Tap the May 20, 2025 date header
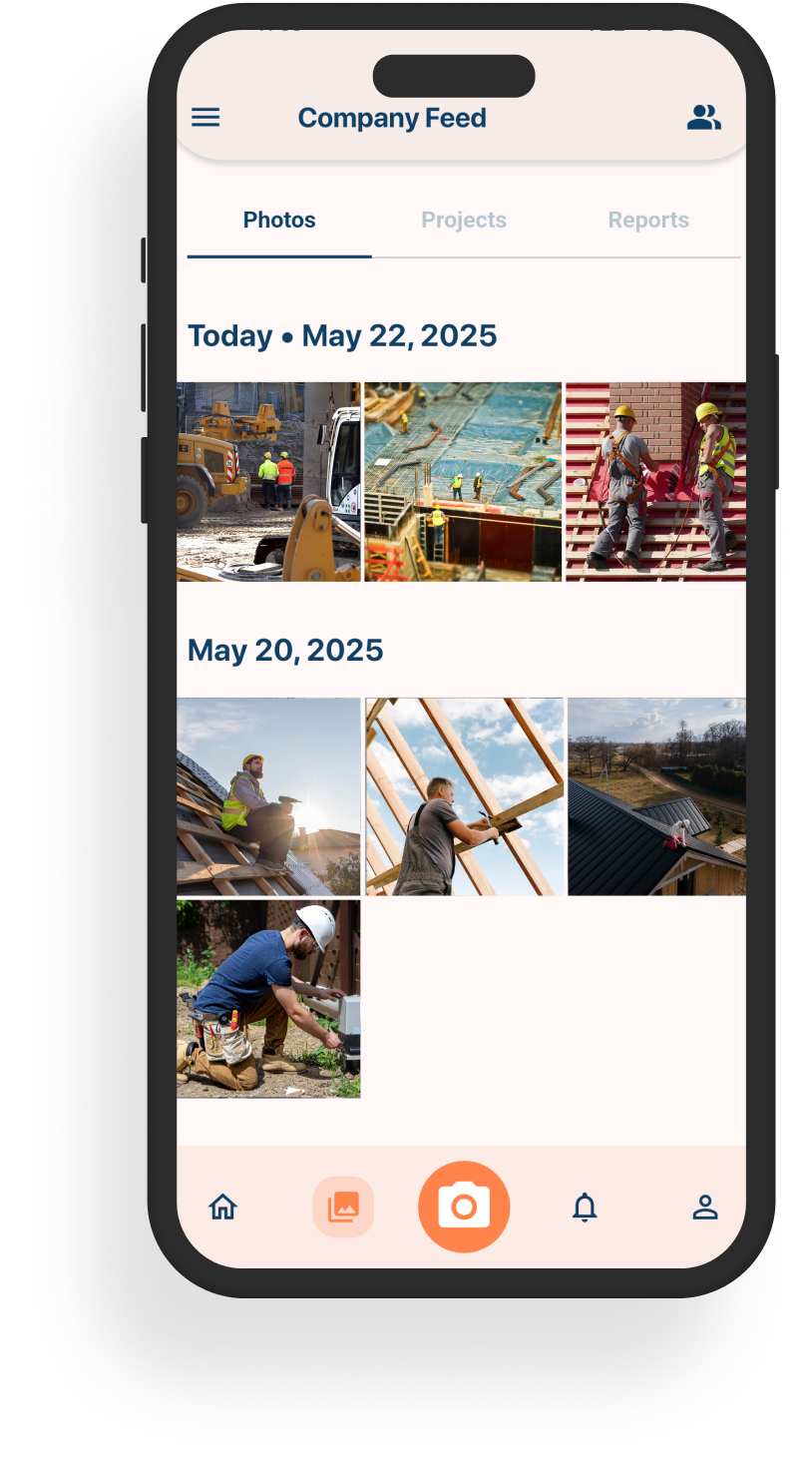 [285, 650]
